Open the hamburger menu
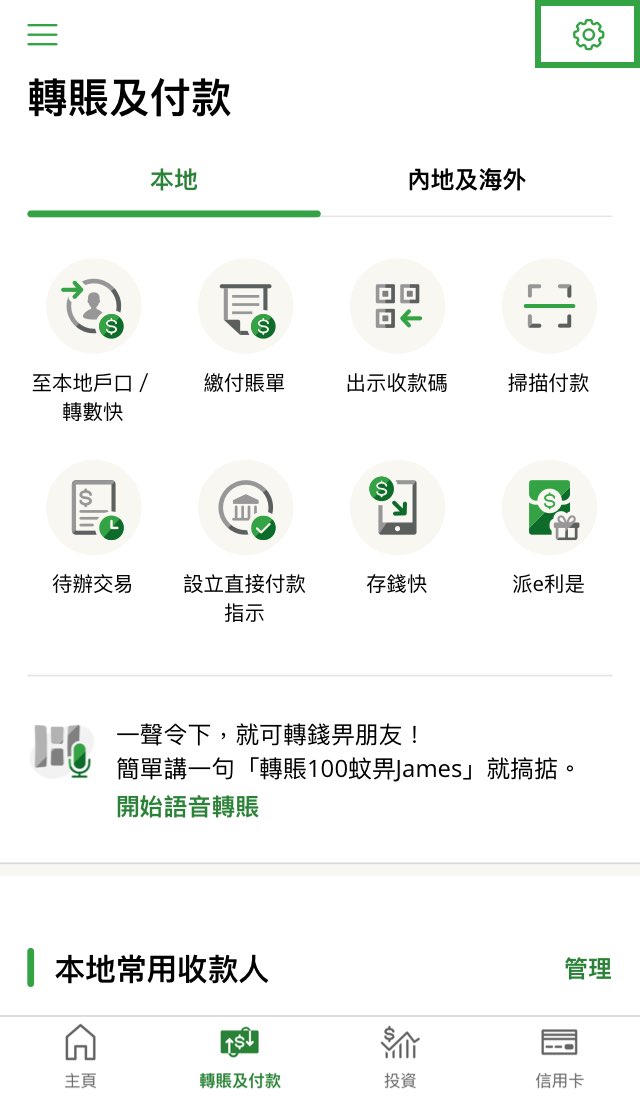Viewport: 640px width, 1100px height. pos(43,35)
